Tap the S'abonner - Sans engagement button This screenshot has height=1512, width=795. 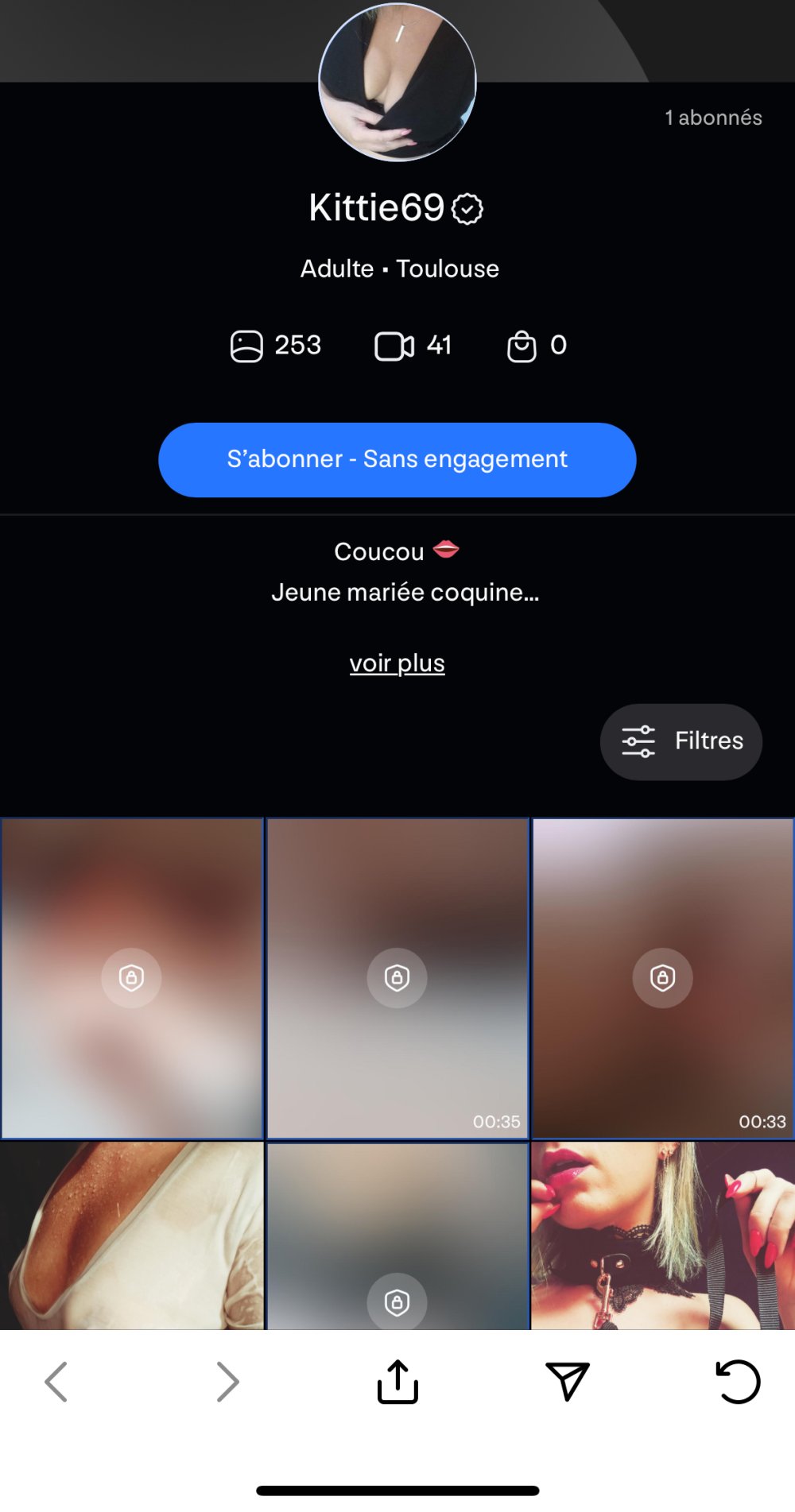[397, 459]
